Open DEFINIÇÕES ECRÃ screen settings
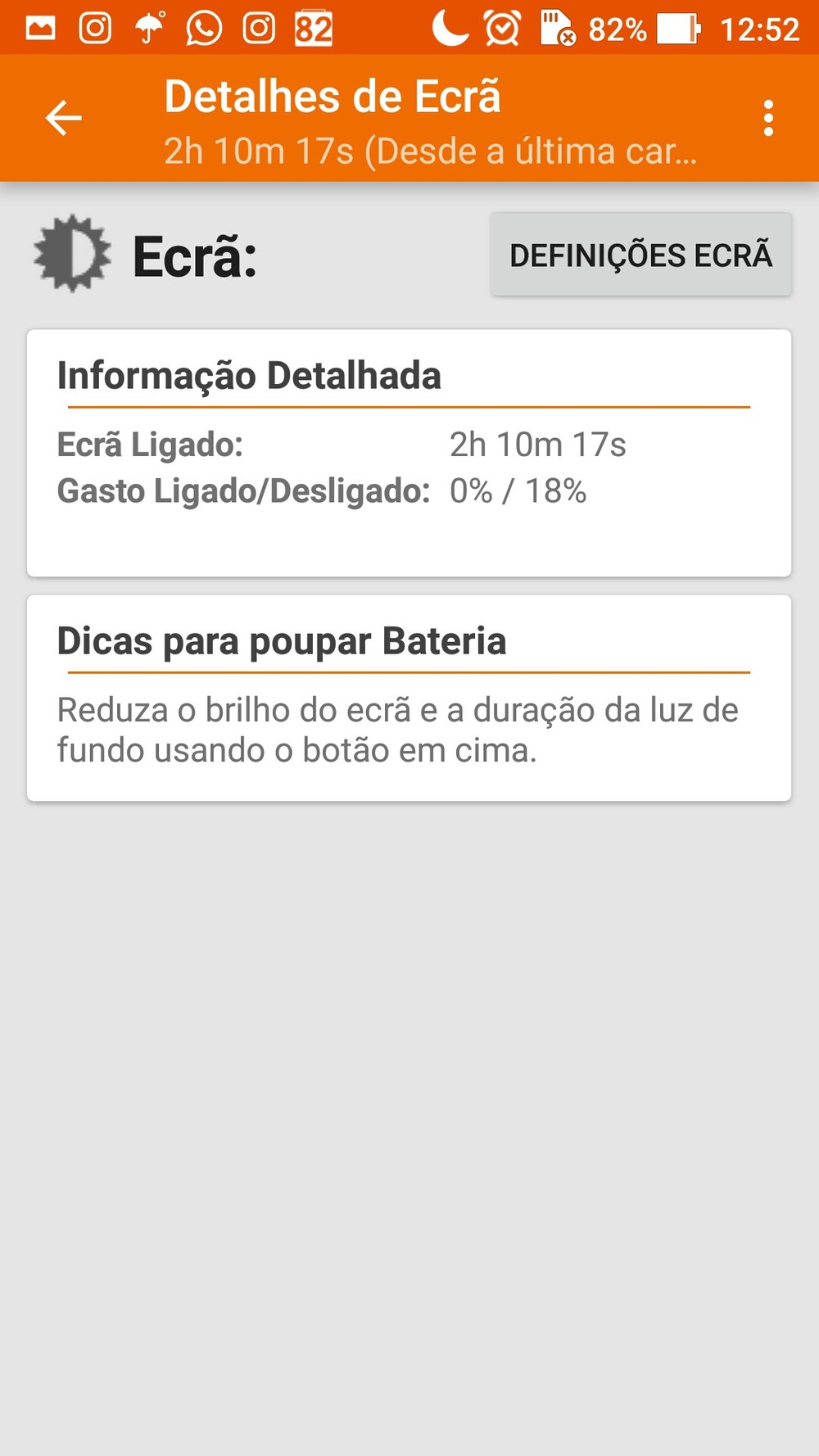The width and height of the screenshot is (819, 1456). coord(640,255)
